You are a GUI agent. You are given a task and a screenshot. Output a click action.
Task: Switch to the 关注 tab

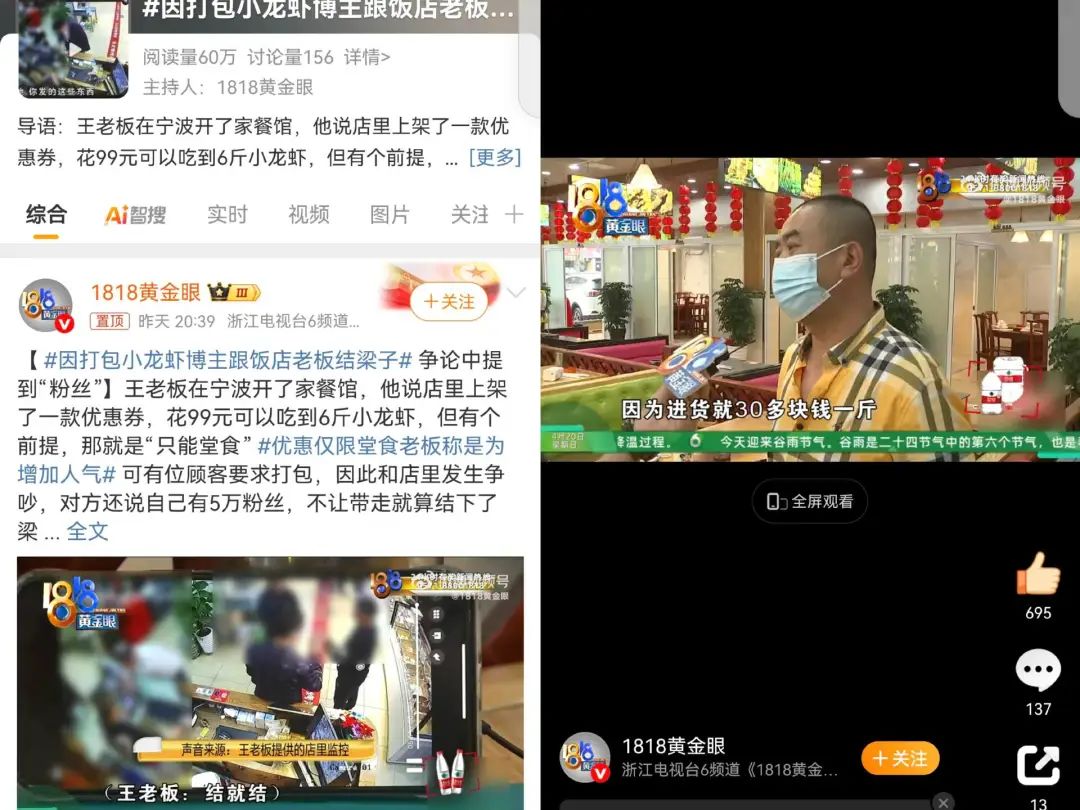(x=469, y=214)
